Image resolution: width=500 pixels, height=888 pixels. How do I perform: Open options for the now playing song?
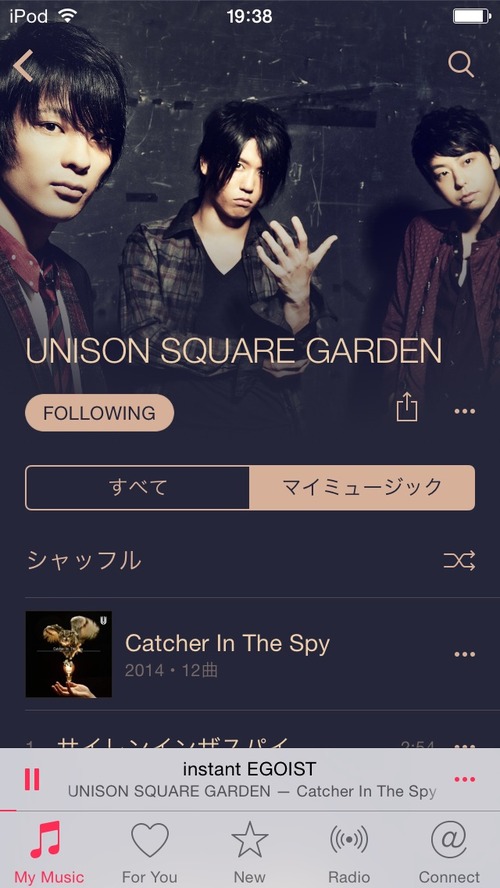[465, 780]
